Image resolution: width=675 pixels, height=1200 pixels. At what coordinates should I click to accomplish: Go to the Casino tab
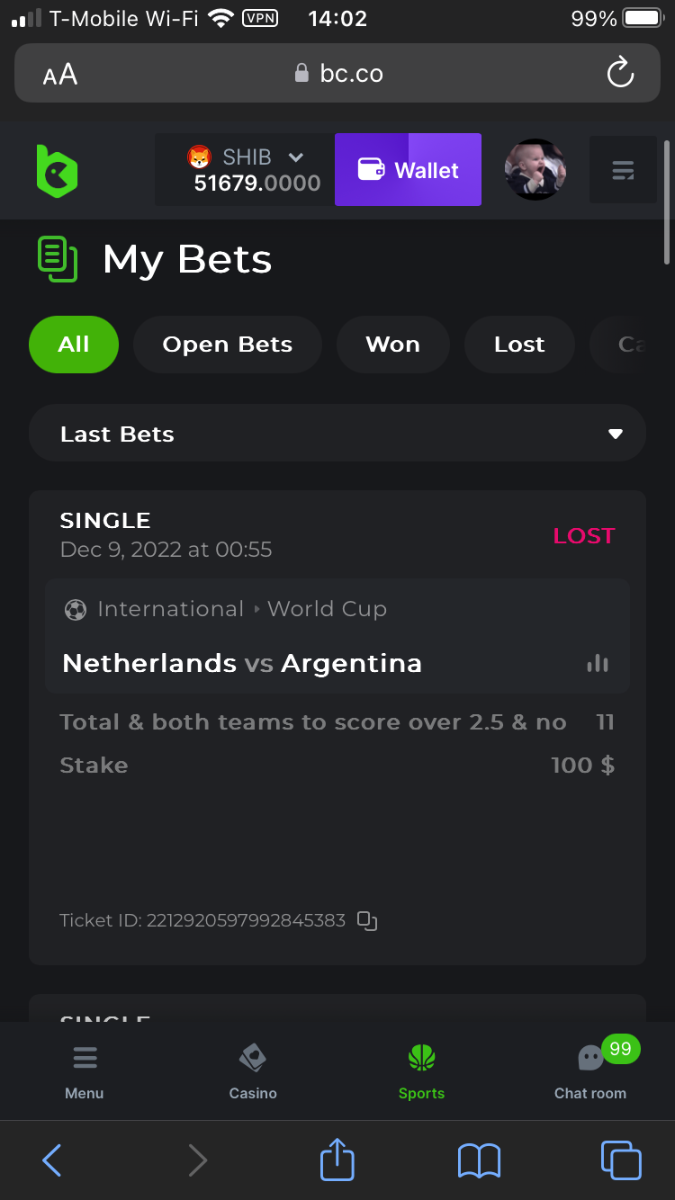(x=253, y=1070)
